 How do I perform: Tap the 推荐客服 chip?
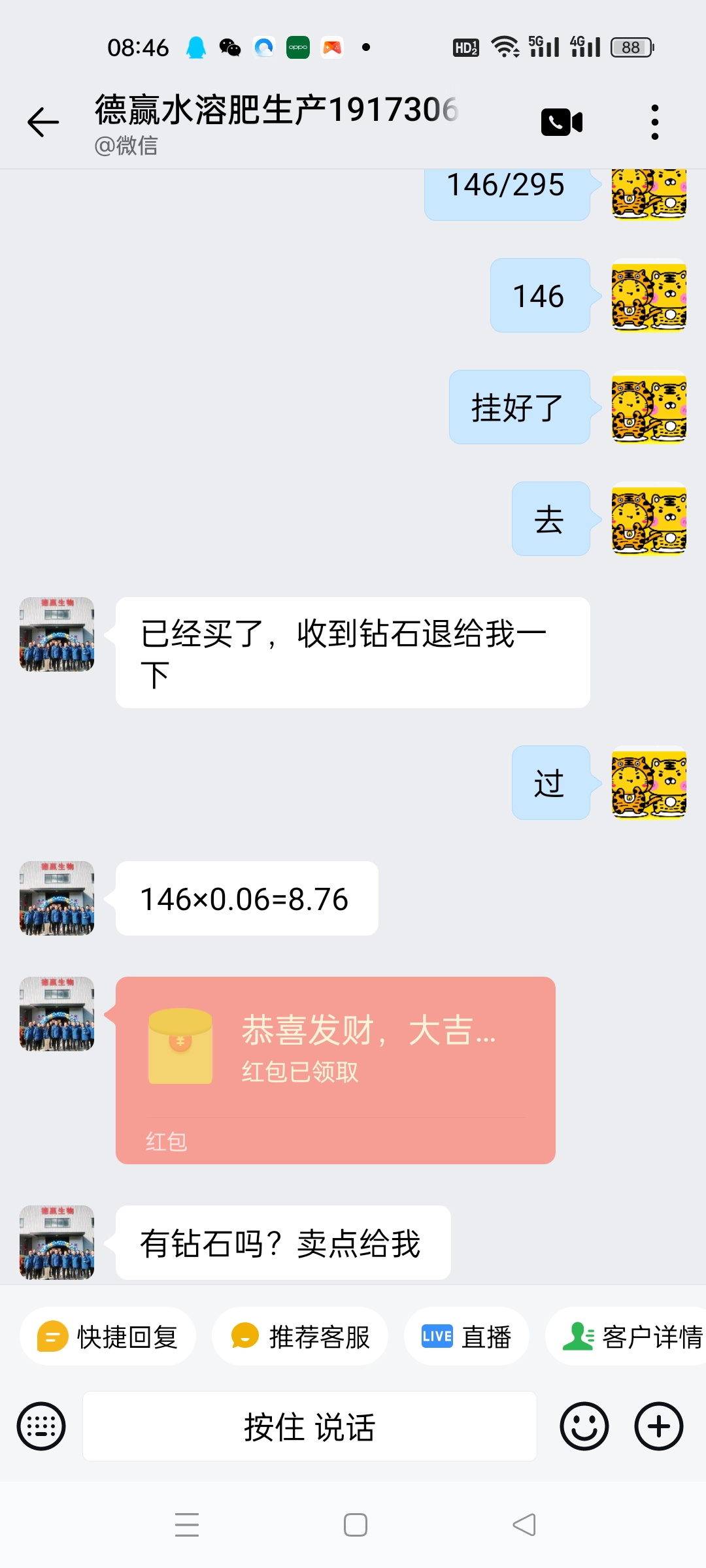click(x=300, y=1337)
